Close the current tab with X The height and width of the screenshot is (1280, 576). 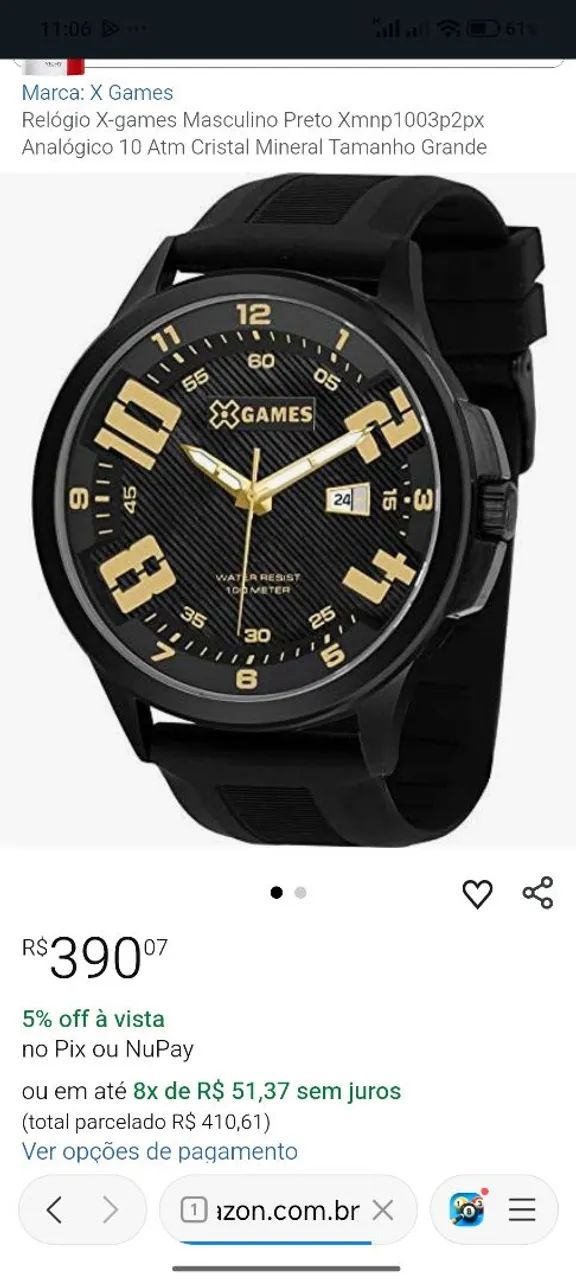point(382,1210)
